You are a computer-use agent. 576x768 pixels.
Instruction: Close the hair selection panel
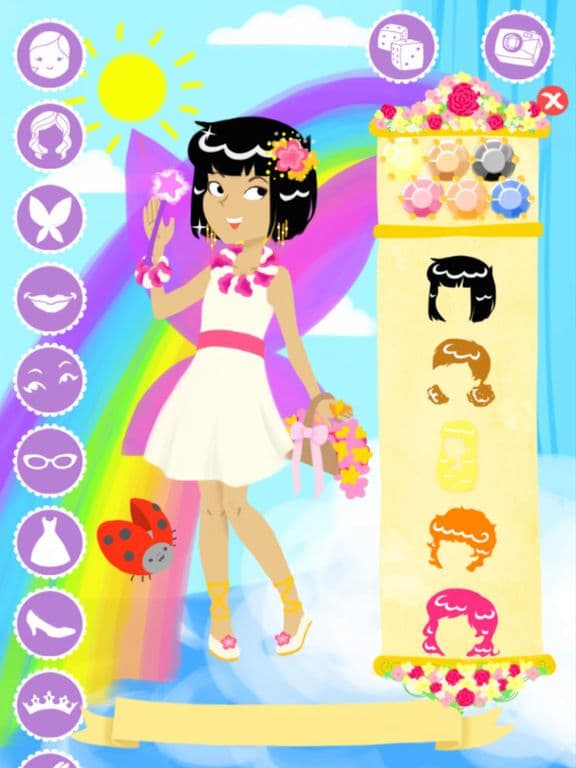(x=553, y=100)
